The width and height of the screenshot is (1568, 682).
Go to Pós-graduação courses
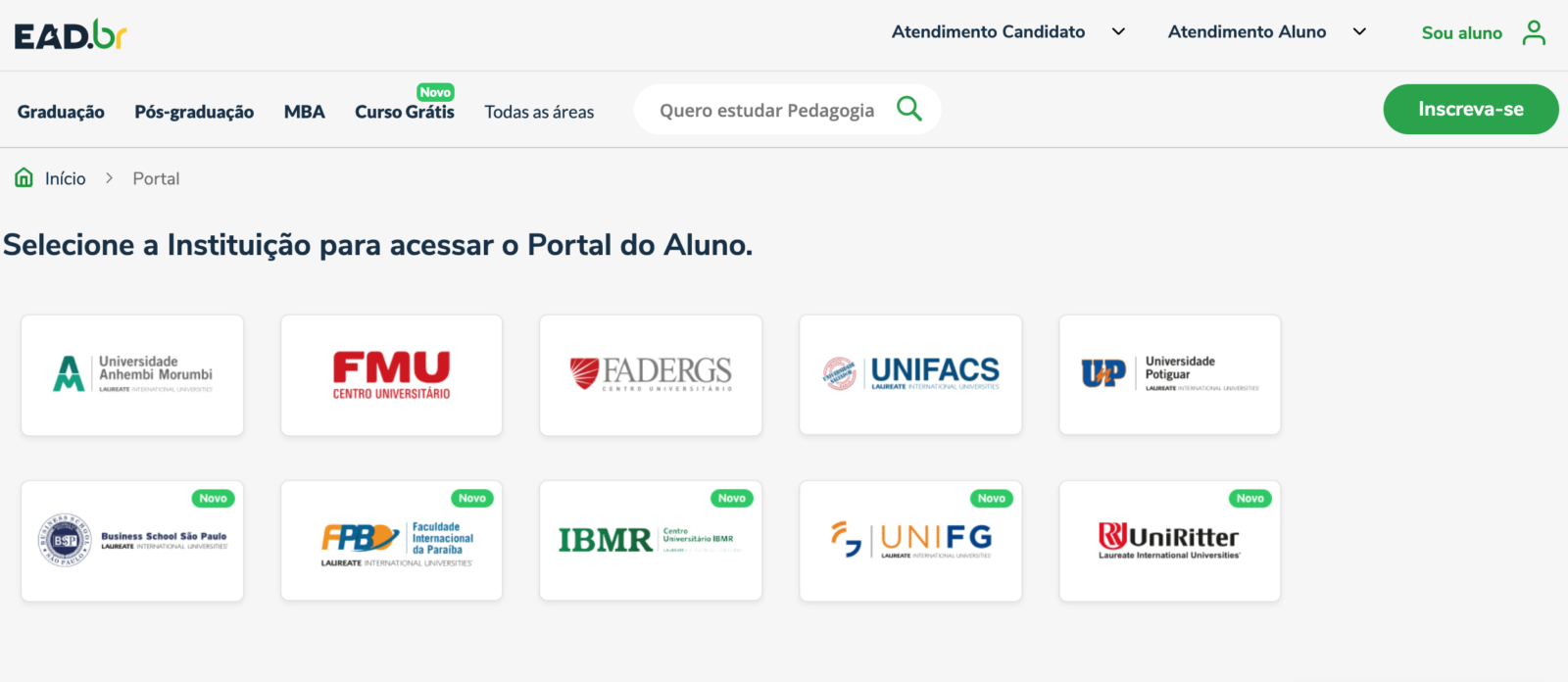(x=194, y=112)
